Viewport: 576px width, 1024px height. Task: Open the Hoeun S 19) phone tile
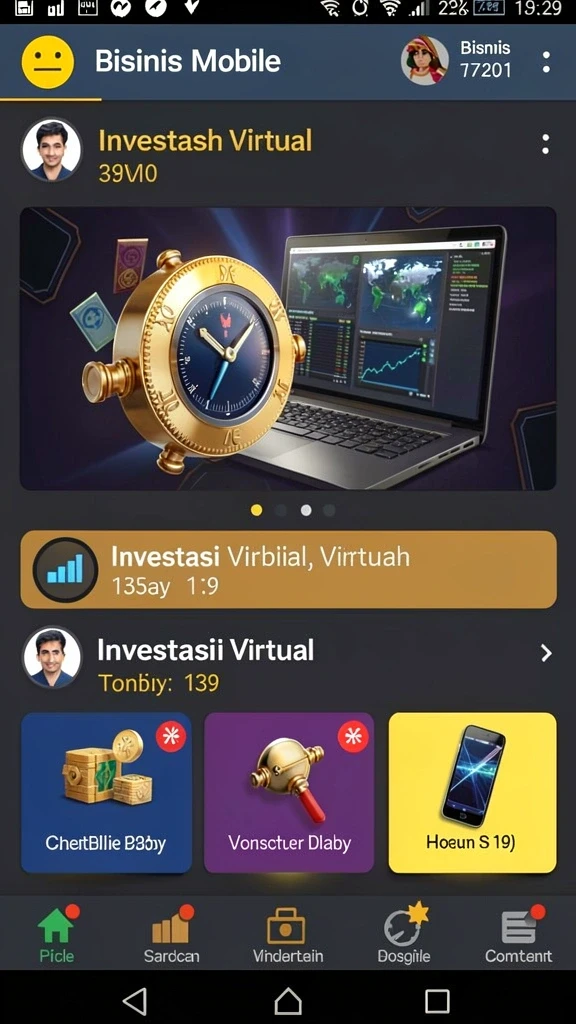pyautogui.click(x=473, y=792)
